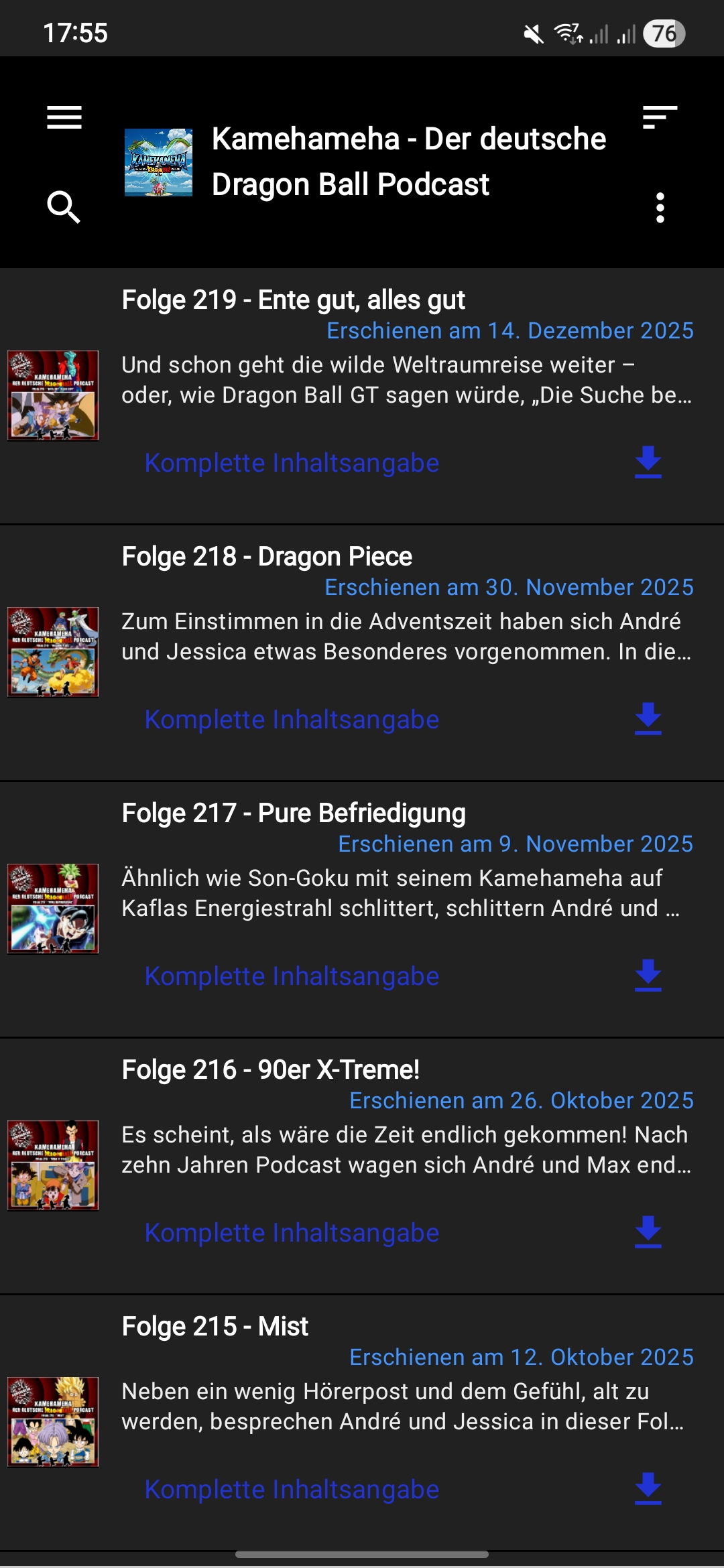This screenshot has height=1568, width=724.
Task: Download Folge 215 - Mist
Action: click(648, 1489)
